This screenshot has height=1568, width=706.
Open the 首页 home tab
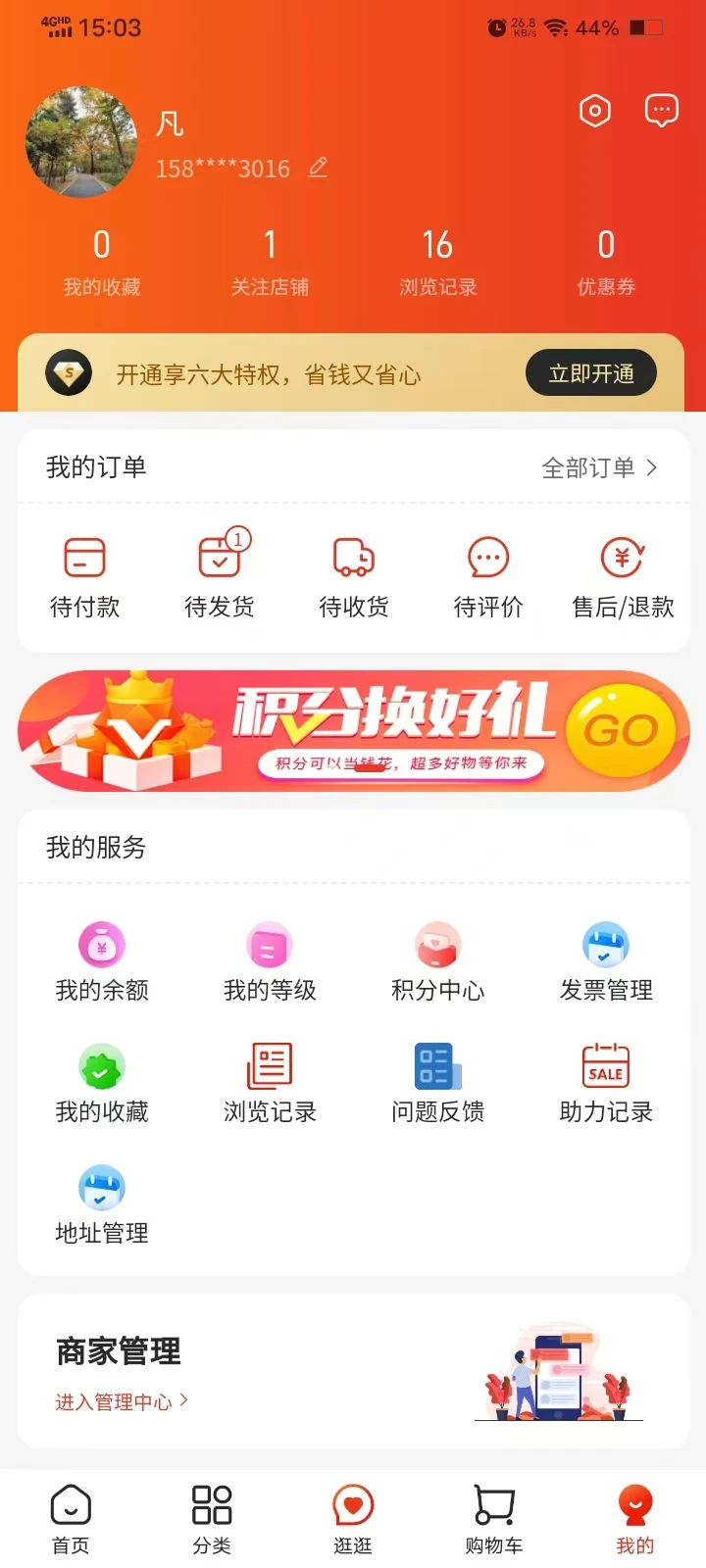tap(69, 1516)
